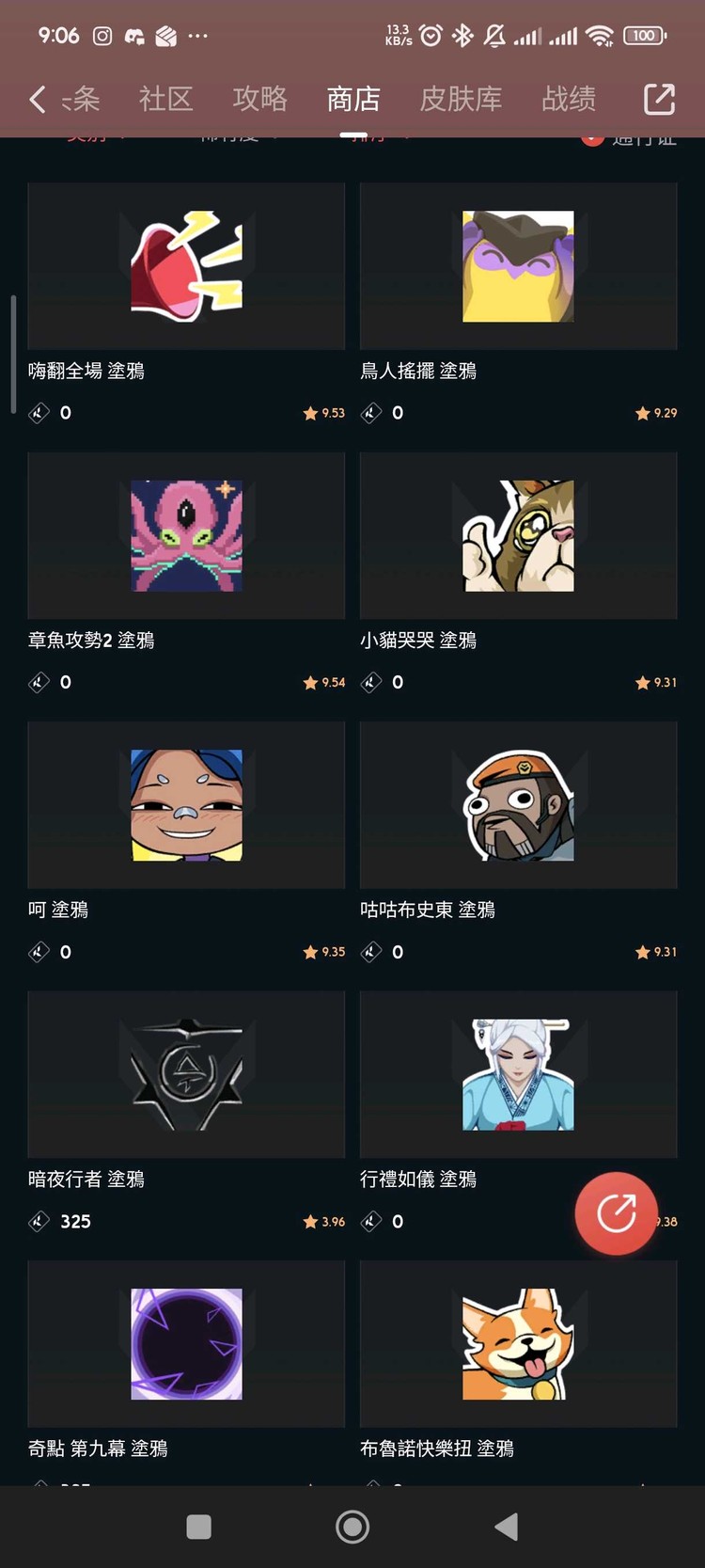Tap the currency icon beside 325 price

pos(39,1221)
